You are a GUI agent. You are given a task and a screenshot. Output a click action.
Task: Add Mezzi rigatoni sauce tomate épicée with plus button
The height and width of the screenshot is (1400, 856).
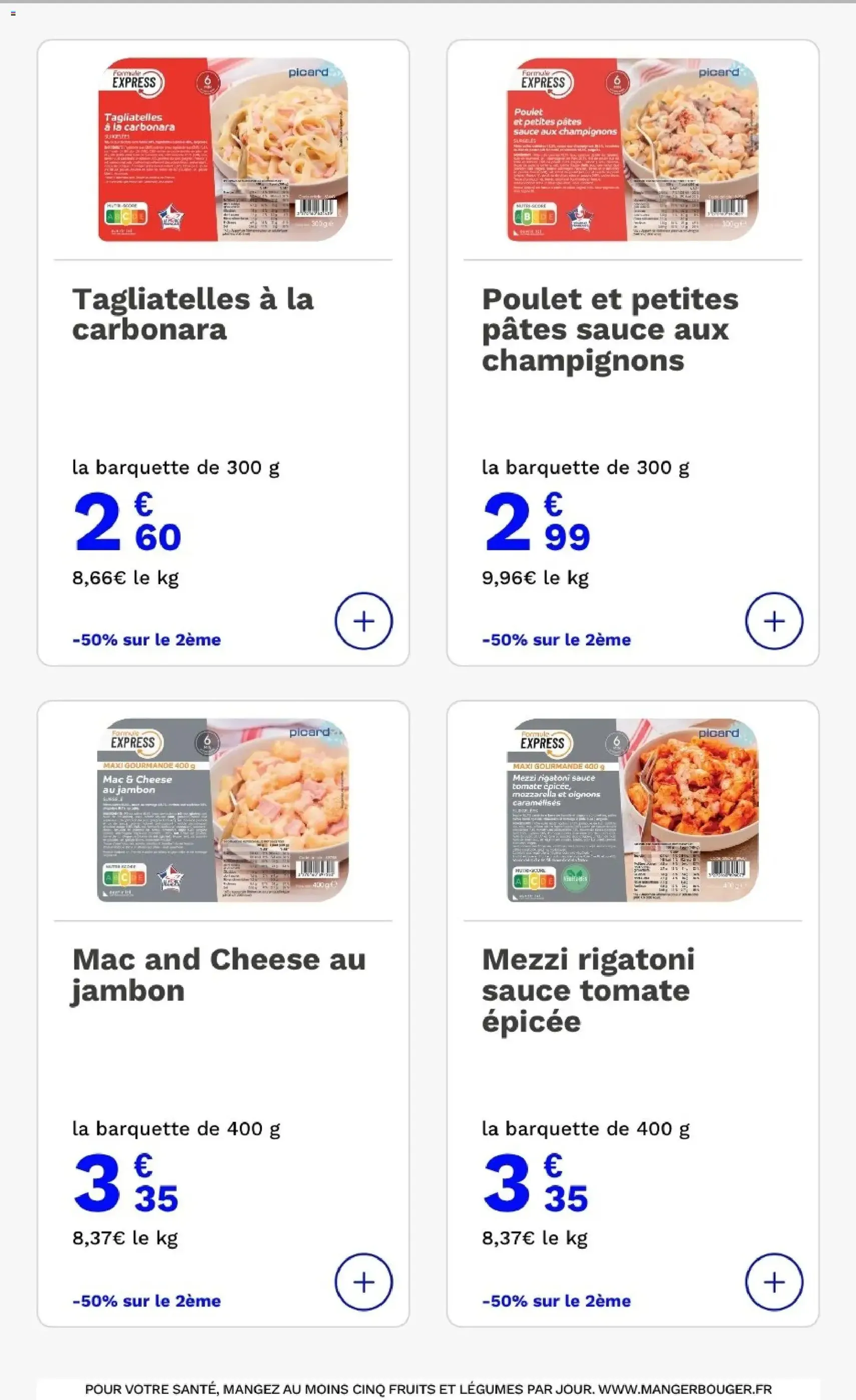(773, 1282)
